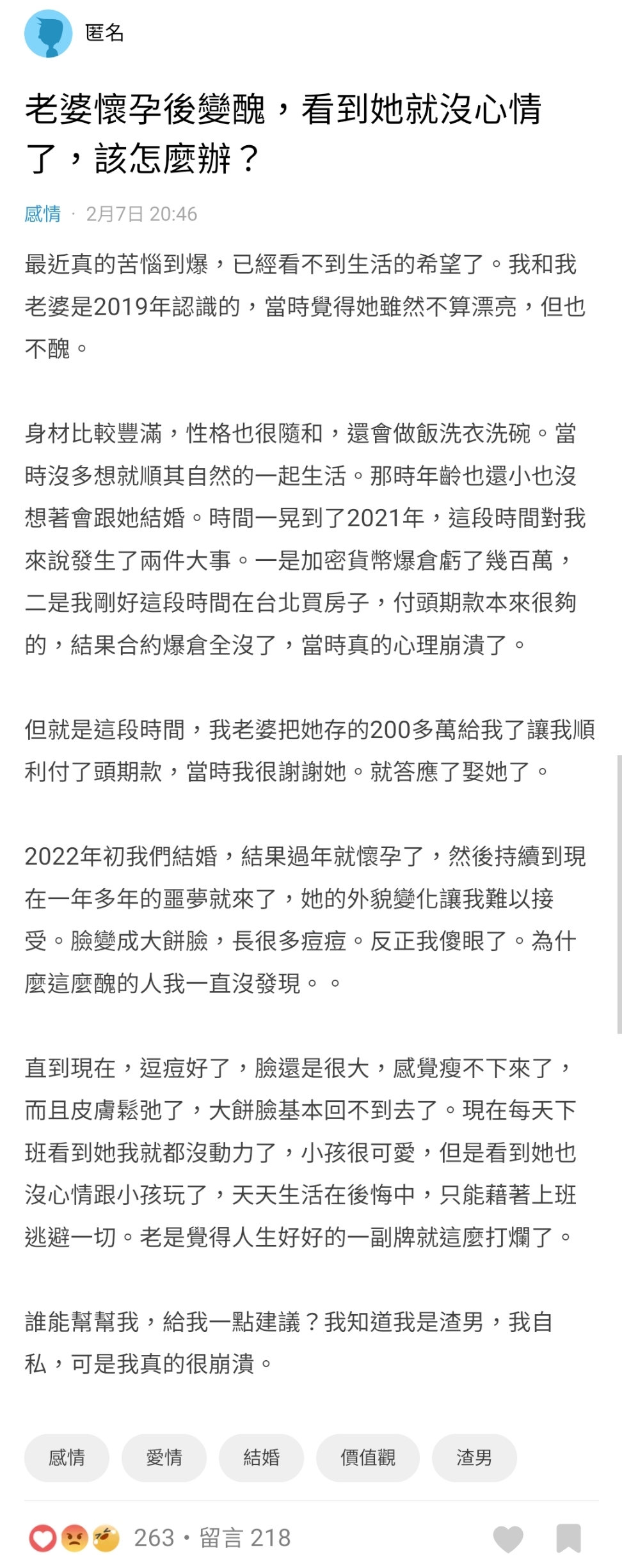Like this post with the heart icon
The width and height of the screenshot is (622, 1568).
click(x=508, y=1538)
